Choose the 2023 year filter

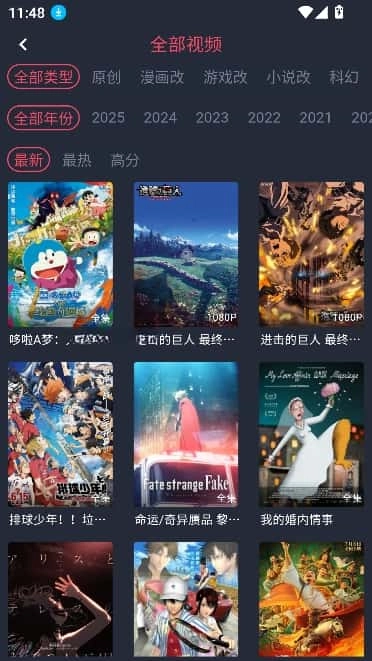tap(212, 118)
